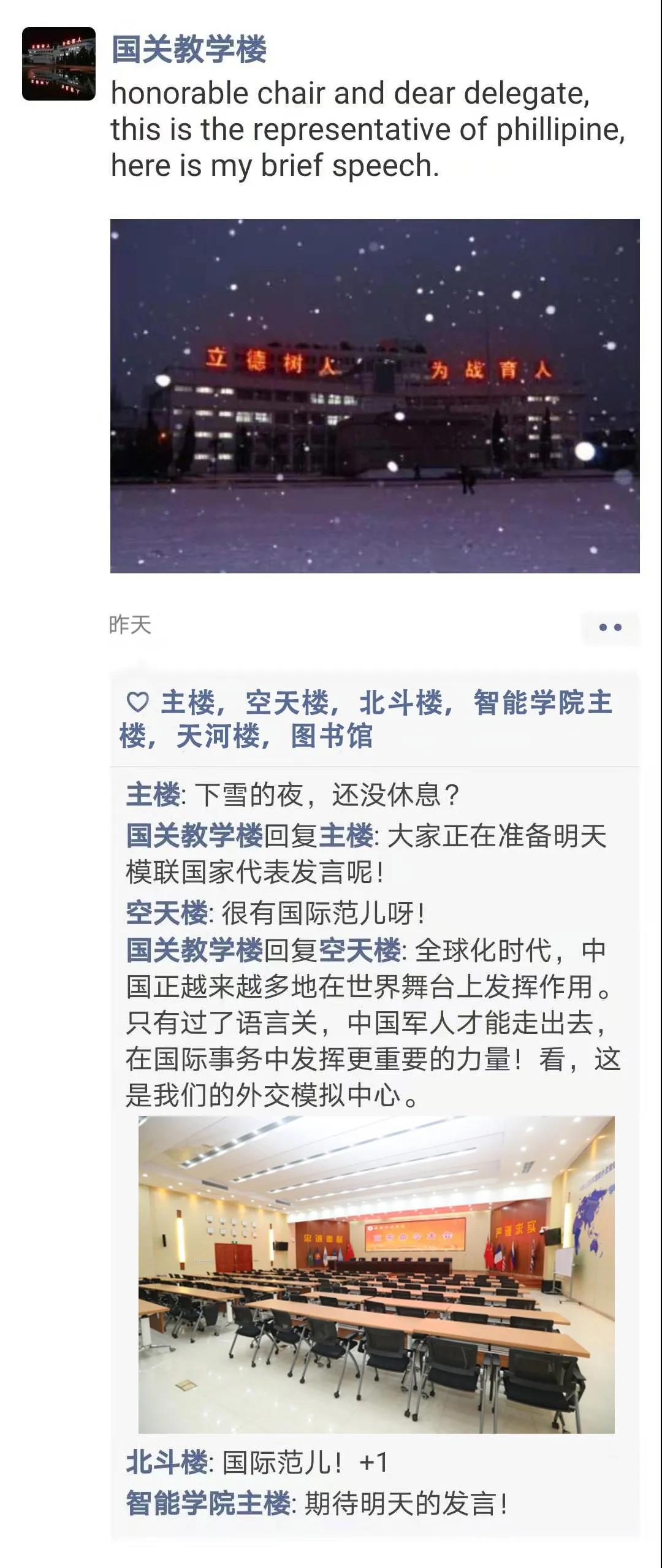Open 国关教学楼's profile avatar

[59, 64]
